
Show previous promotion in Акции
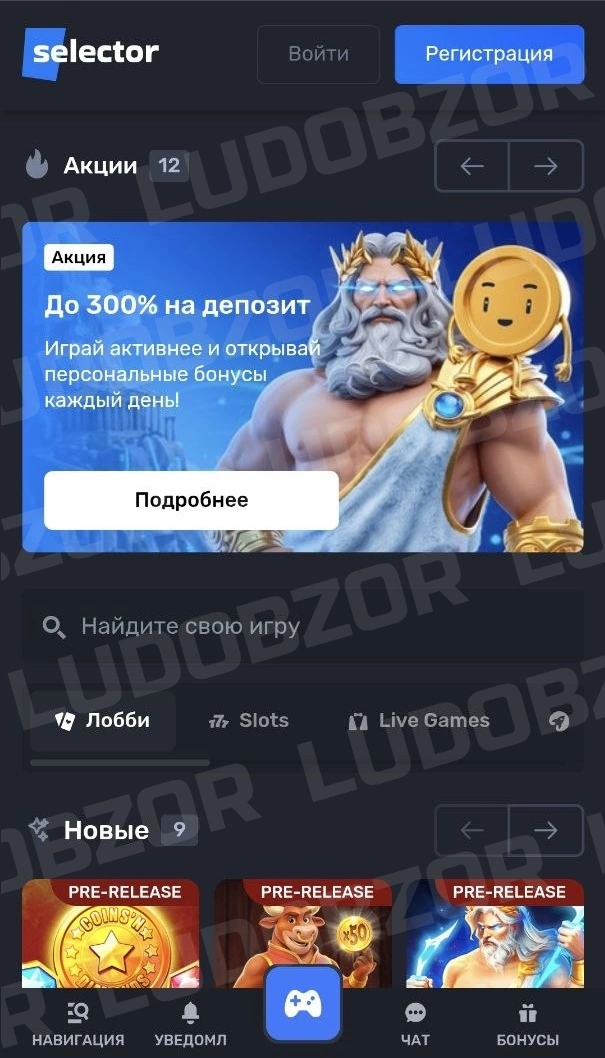pyautogui.click(x=471, y=165)
